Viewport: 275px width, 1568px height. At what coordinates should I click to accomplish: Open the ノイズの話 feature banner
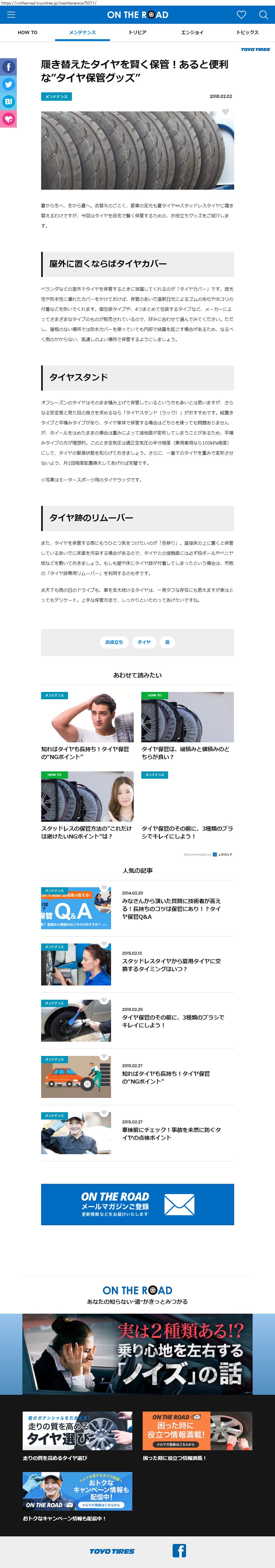point(138,1354)
